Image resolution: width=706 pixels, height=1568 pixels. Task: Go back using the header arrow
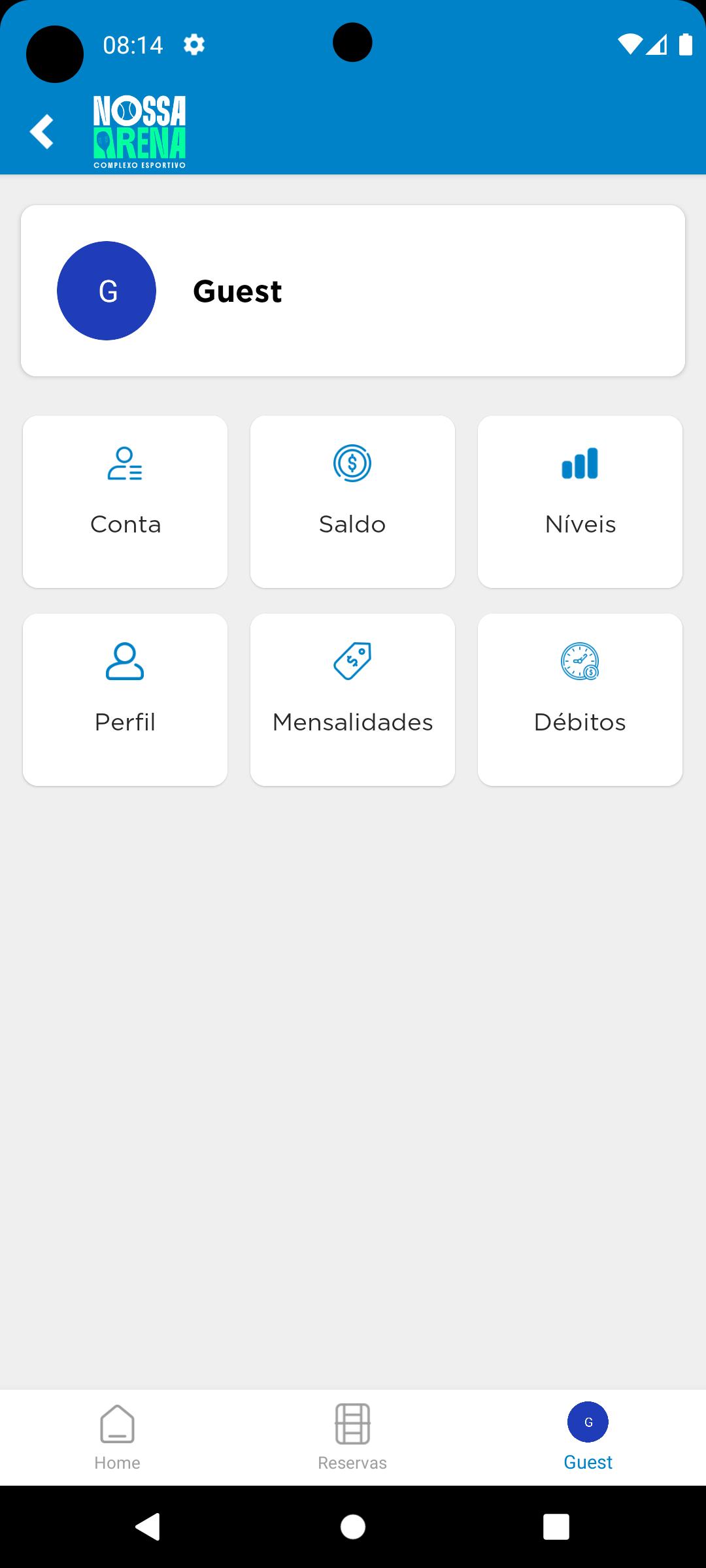42,131
